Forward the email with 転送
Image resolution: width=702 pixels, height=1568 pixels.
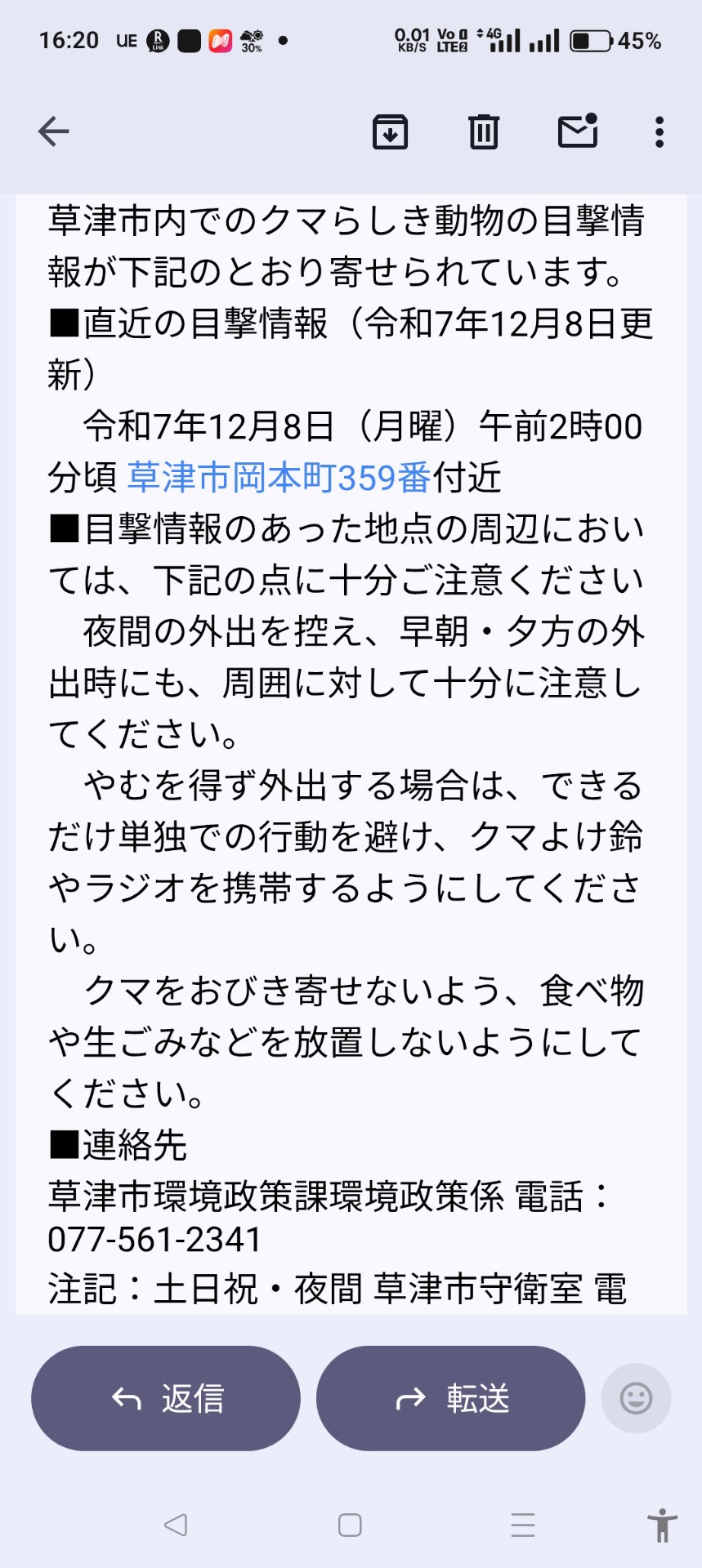pos(450,1398)
